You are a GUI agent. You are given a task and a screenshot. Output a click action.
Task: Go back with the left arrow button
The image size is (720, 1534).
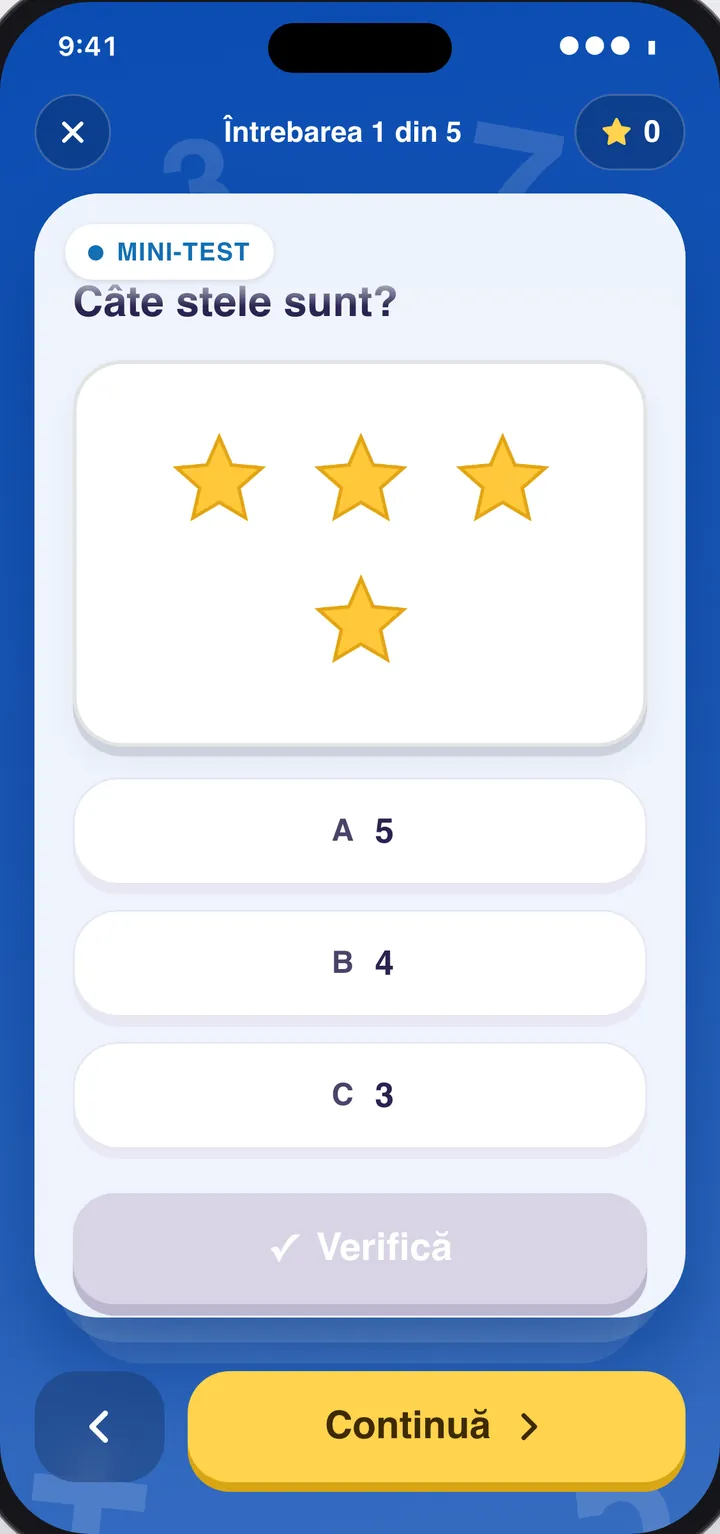pyautogui.click(x=99, y=1426)
